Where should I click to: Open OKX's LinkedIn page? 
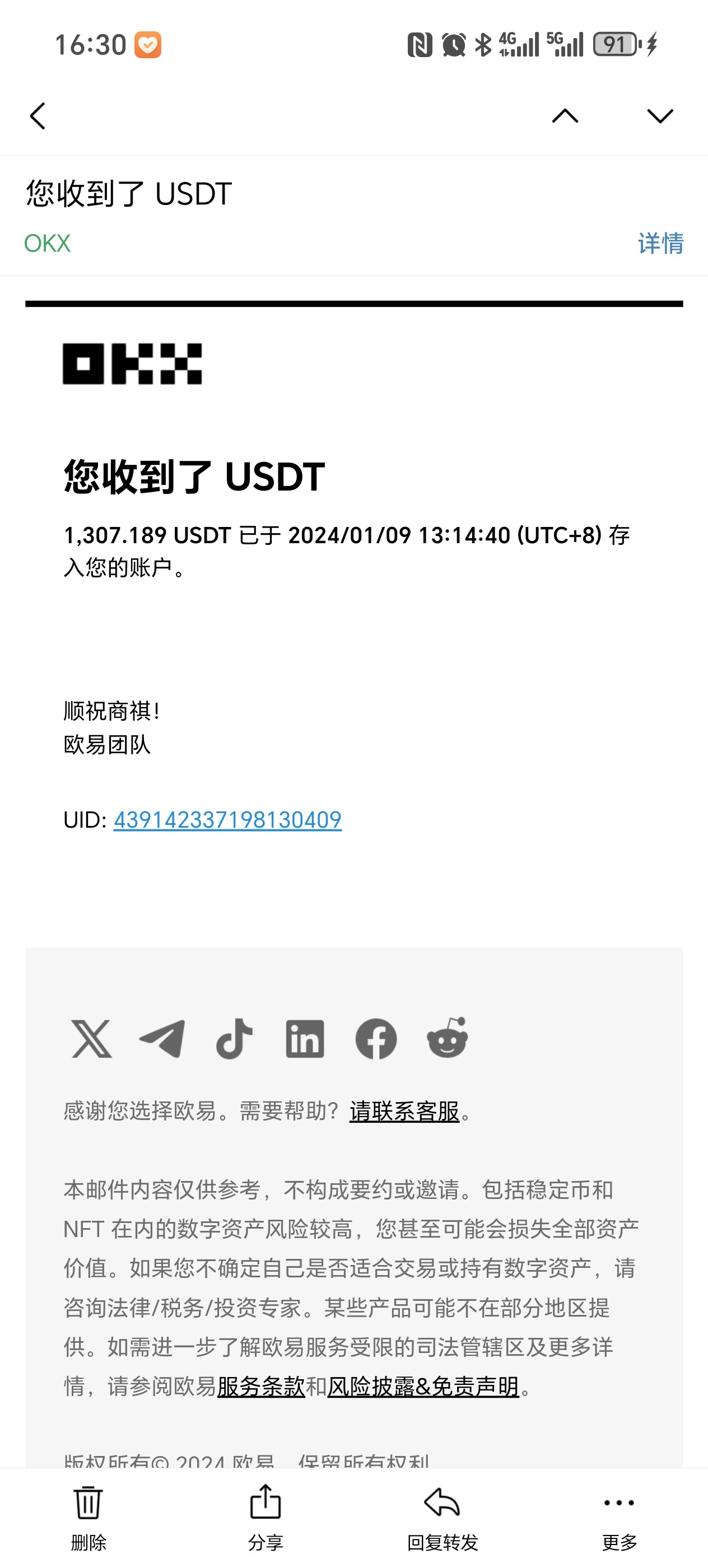305,1039
